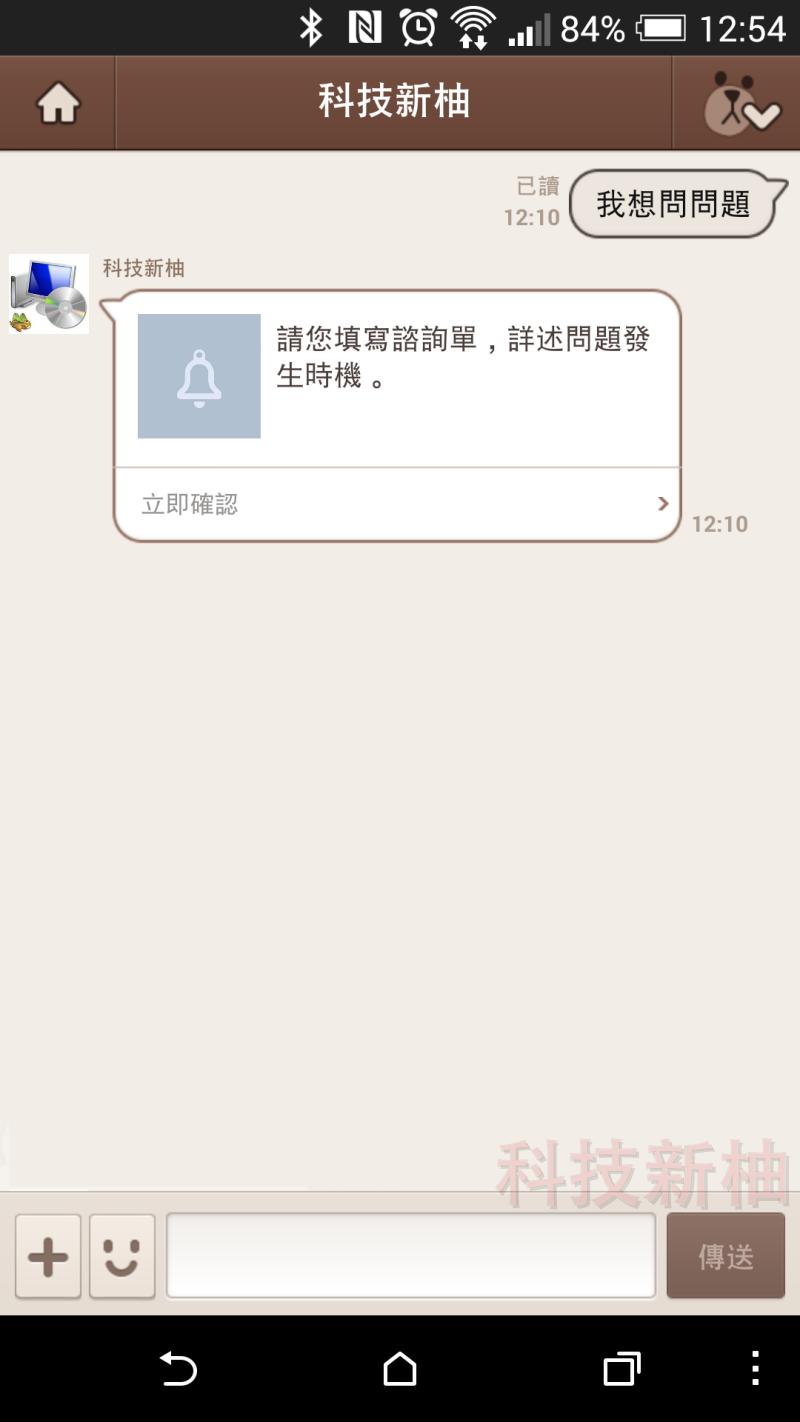The height and width of the screenshot is (1422, 800).
Task: Open the bear icon menu at top right
Action: click(739, 103)
